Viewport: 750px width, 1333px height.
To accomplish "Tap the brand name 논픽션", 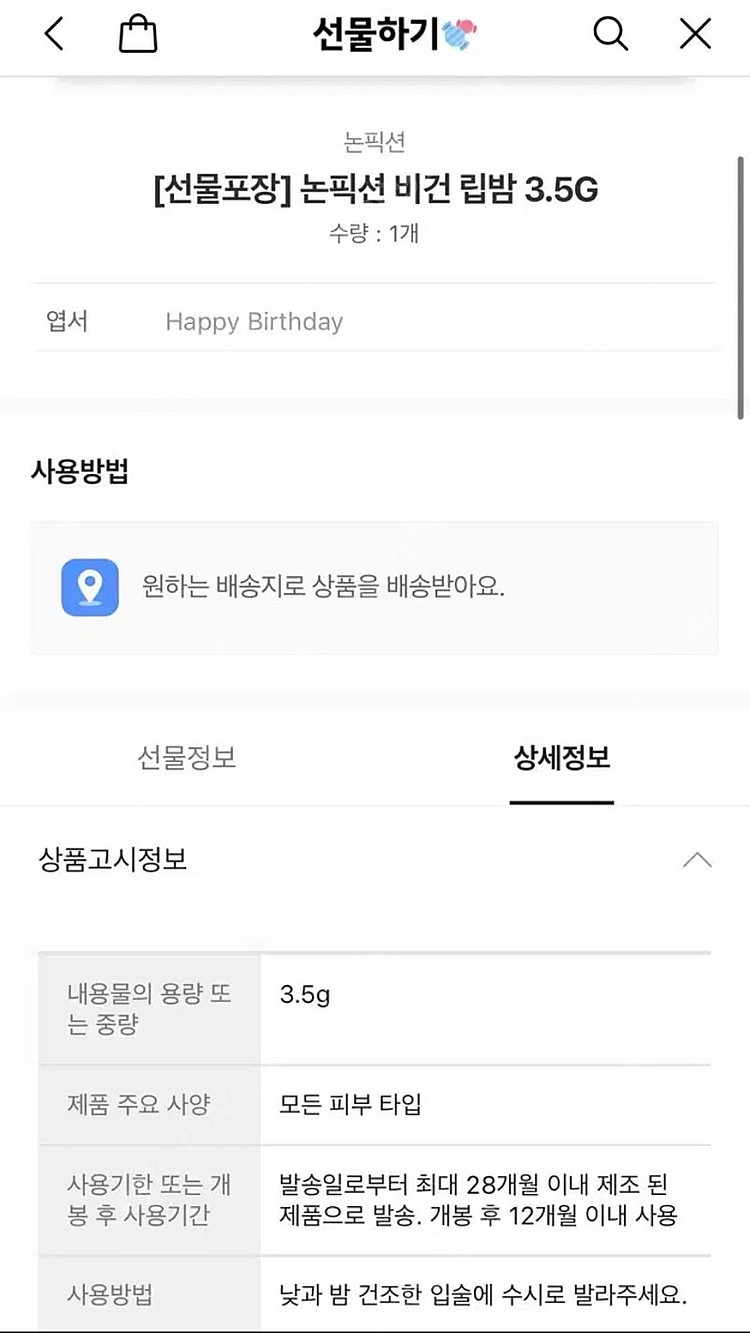I will coord(375,142).
